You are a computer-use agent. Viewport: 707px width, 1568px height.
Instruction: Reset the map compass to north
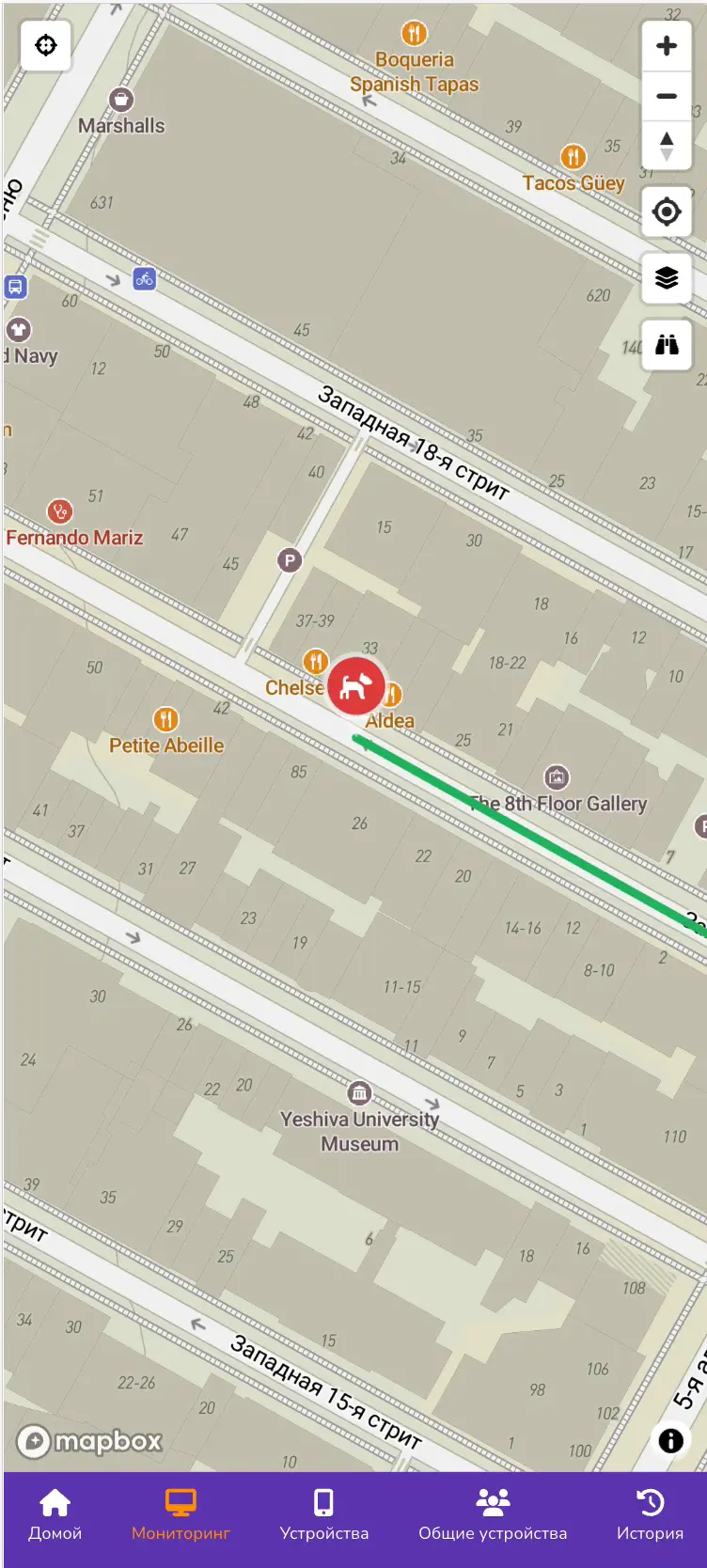pyautogui.click(x=667, y=146)
